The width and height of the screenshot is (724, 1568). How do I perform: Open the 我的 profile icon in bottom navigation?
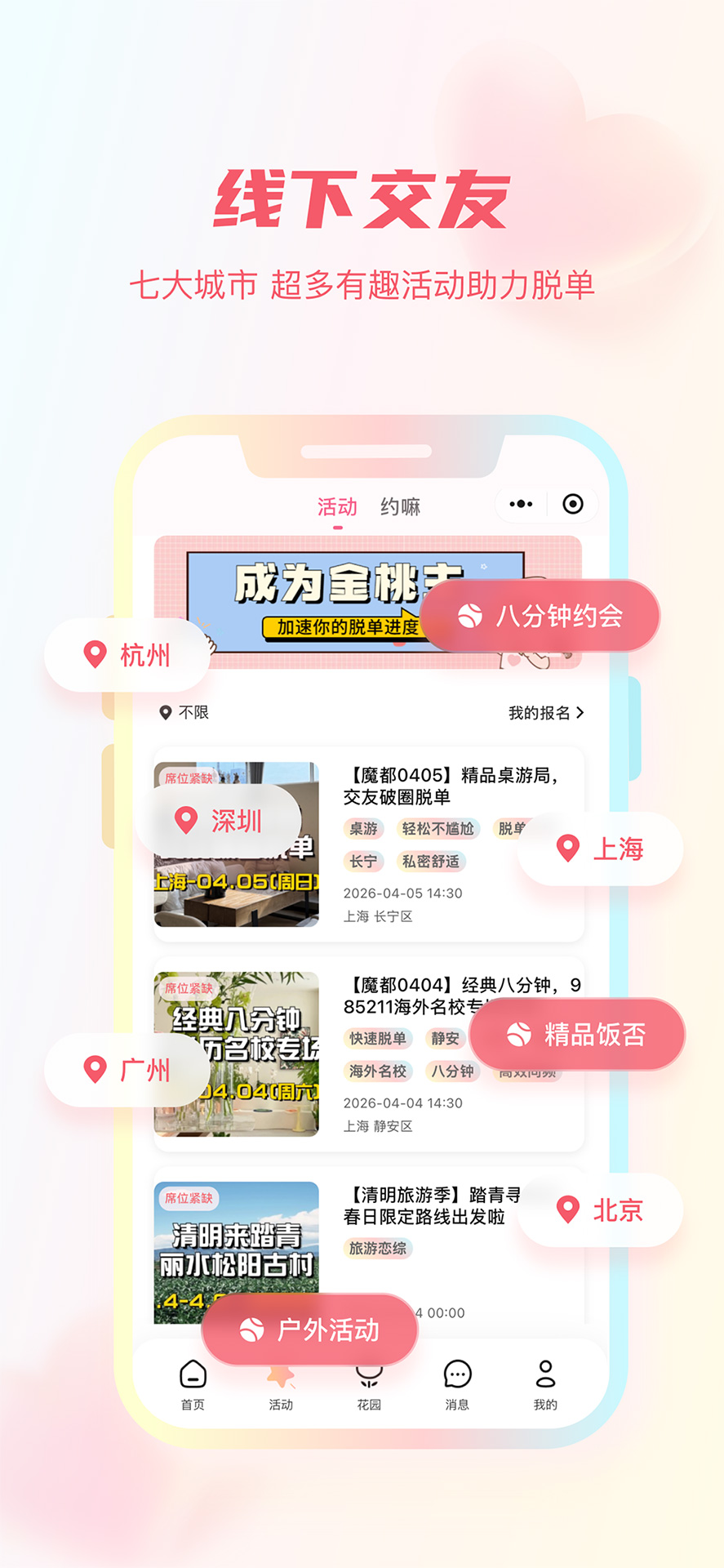[x=545, y=1381]
